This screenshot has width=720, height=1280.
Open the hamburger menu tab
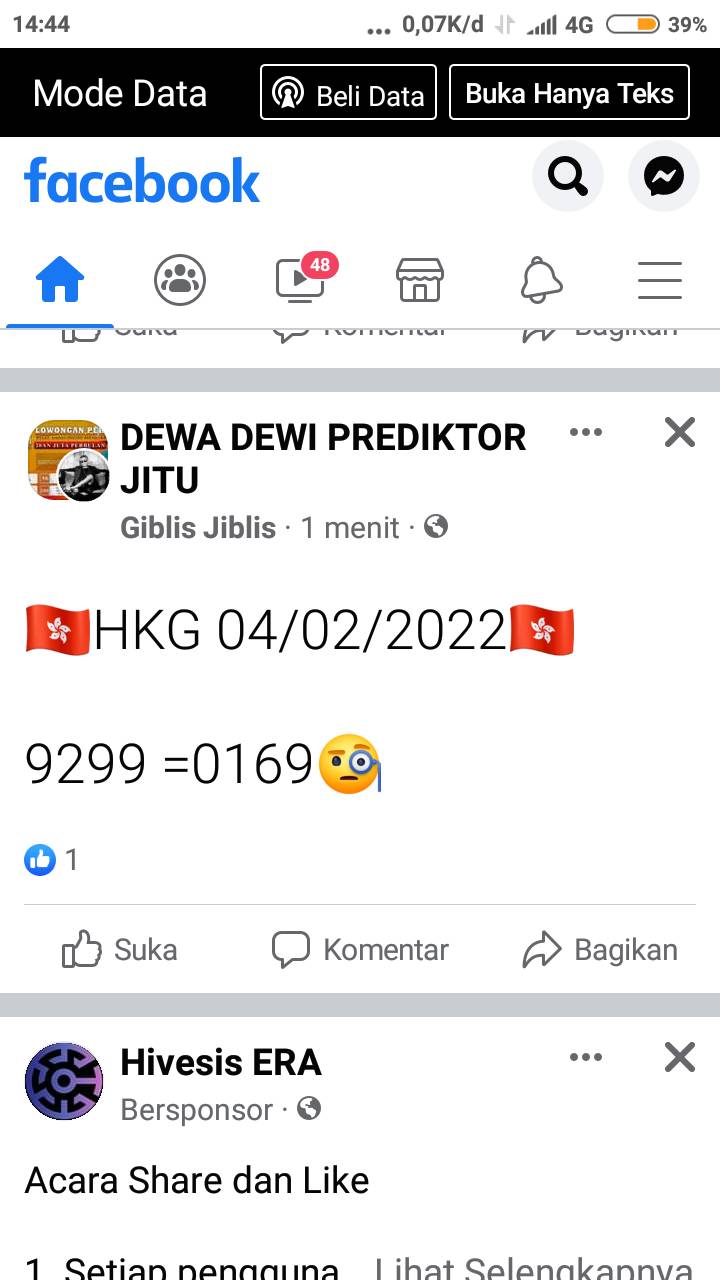pos(660,280)
